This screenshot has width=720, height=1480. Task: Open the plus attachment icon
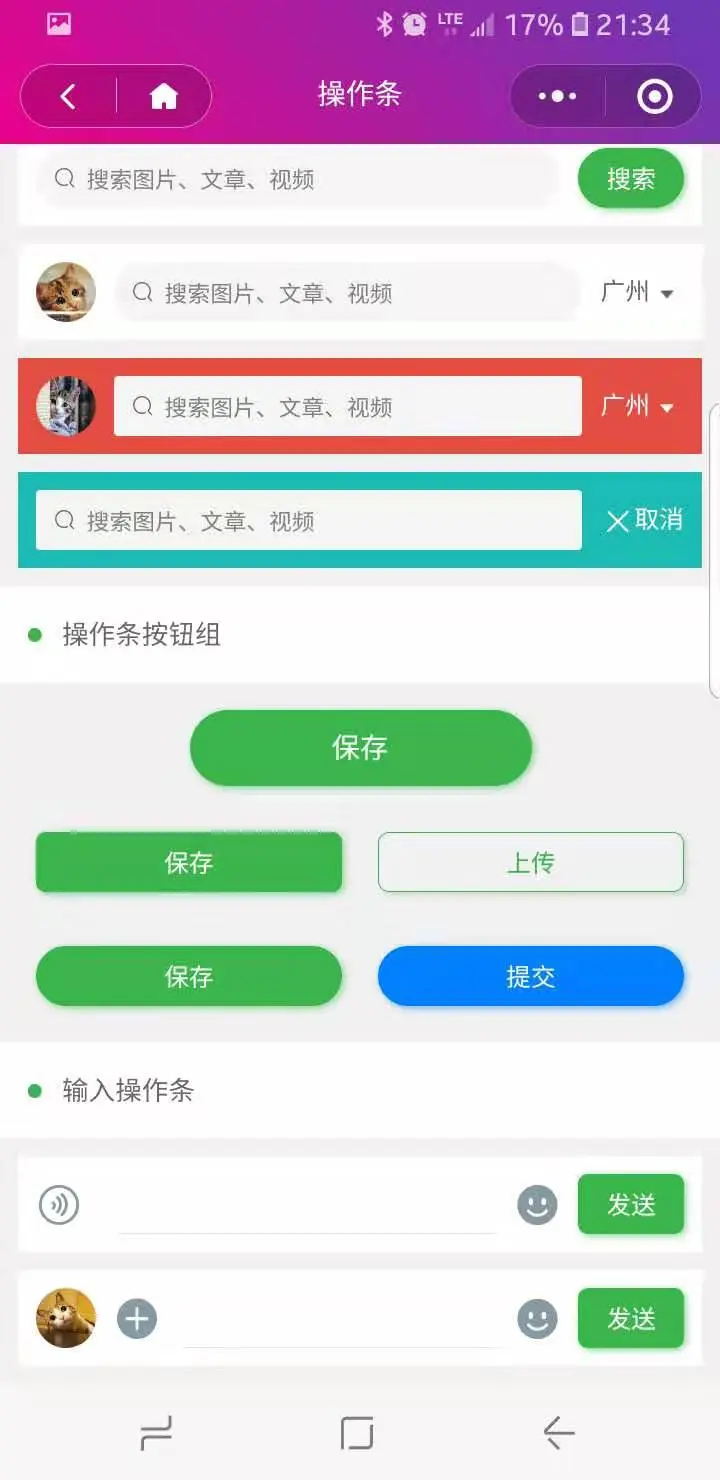point(137,1320)
